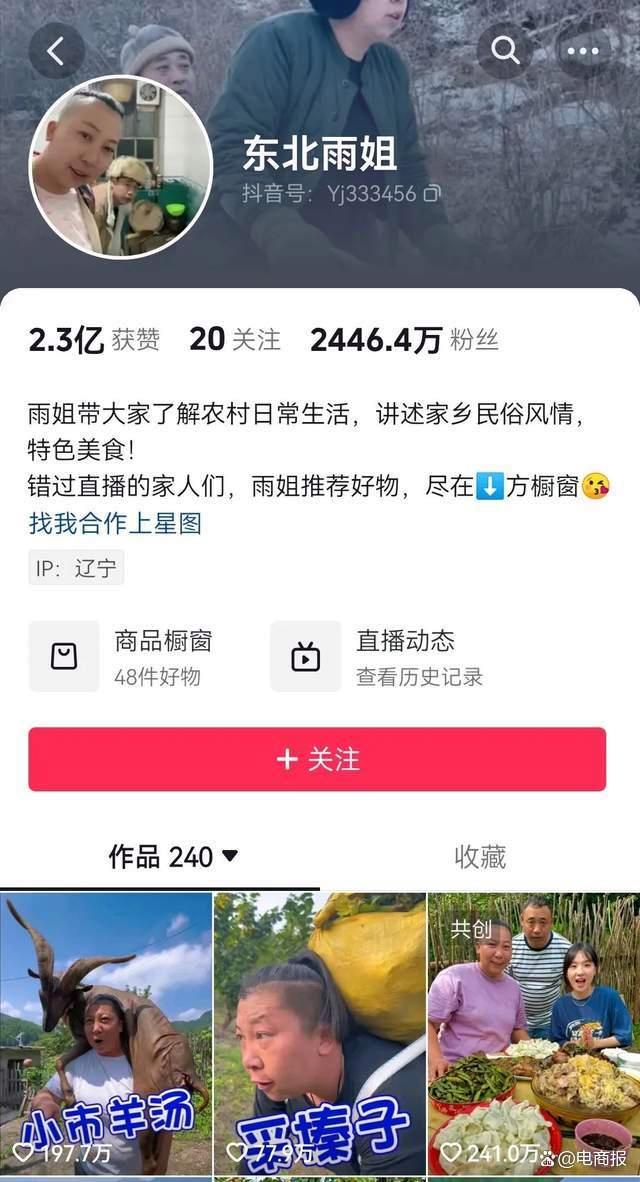This screenshot has height=1182, width=640.
Task: Open the 20 关注 following list
Action: (234, 340)
